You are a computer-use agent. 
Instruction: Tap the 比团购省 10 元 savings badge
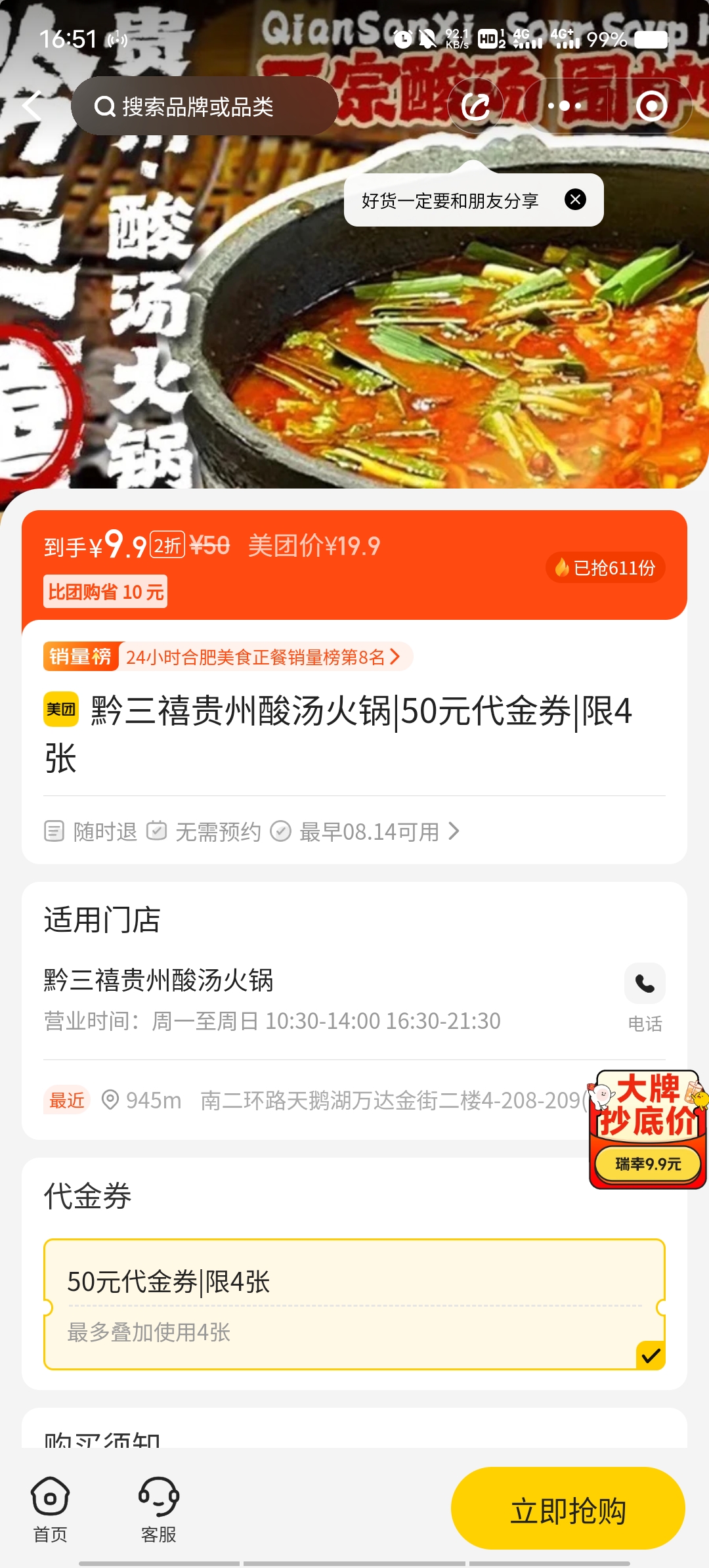pyautogui.click(x=105, y=591)
